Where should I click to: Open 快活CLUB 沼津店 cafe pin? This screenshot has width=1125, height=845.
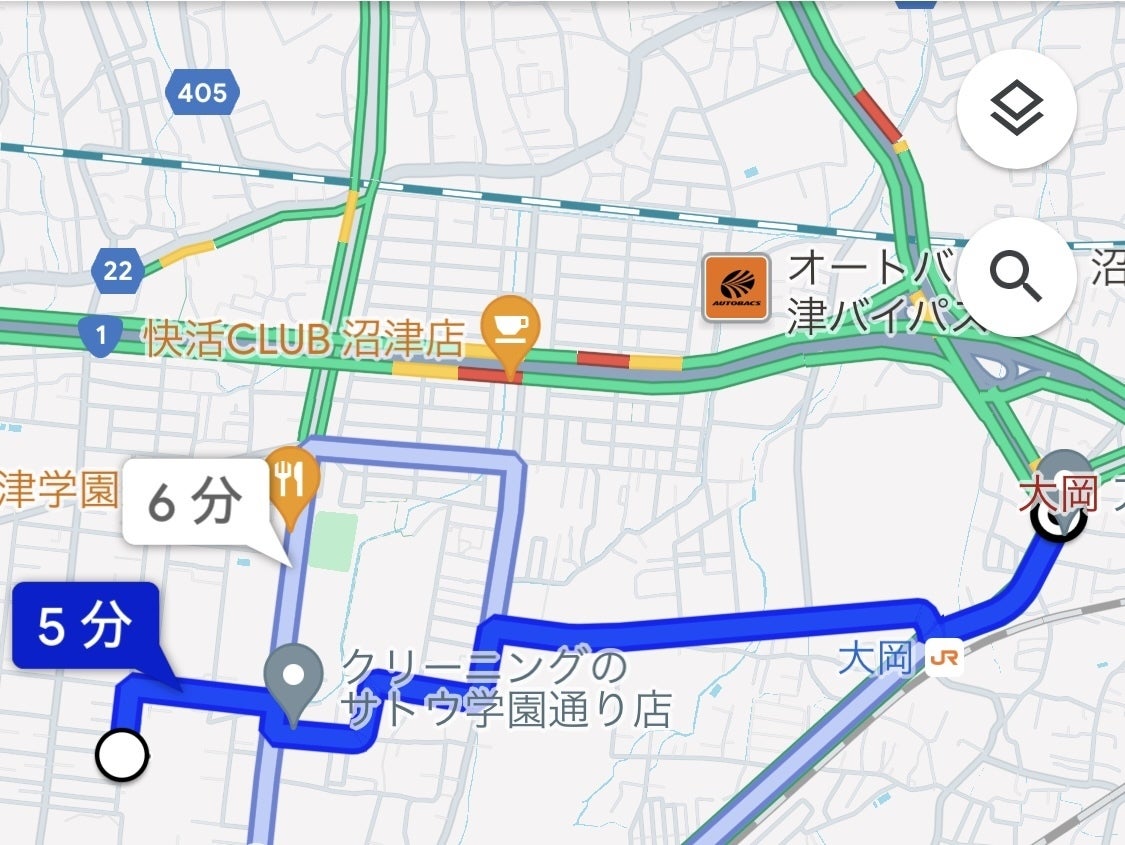click(x=510, y=328)
